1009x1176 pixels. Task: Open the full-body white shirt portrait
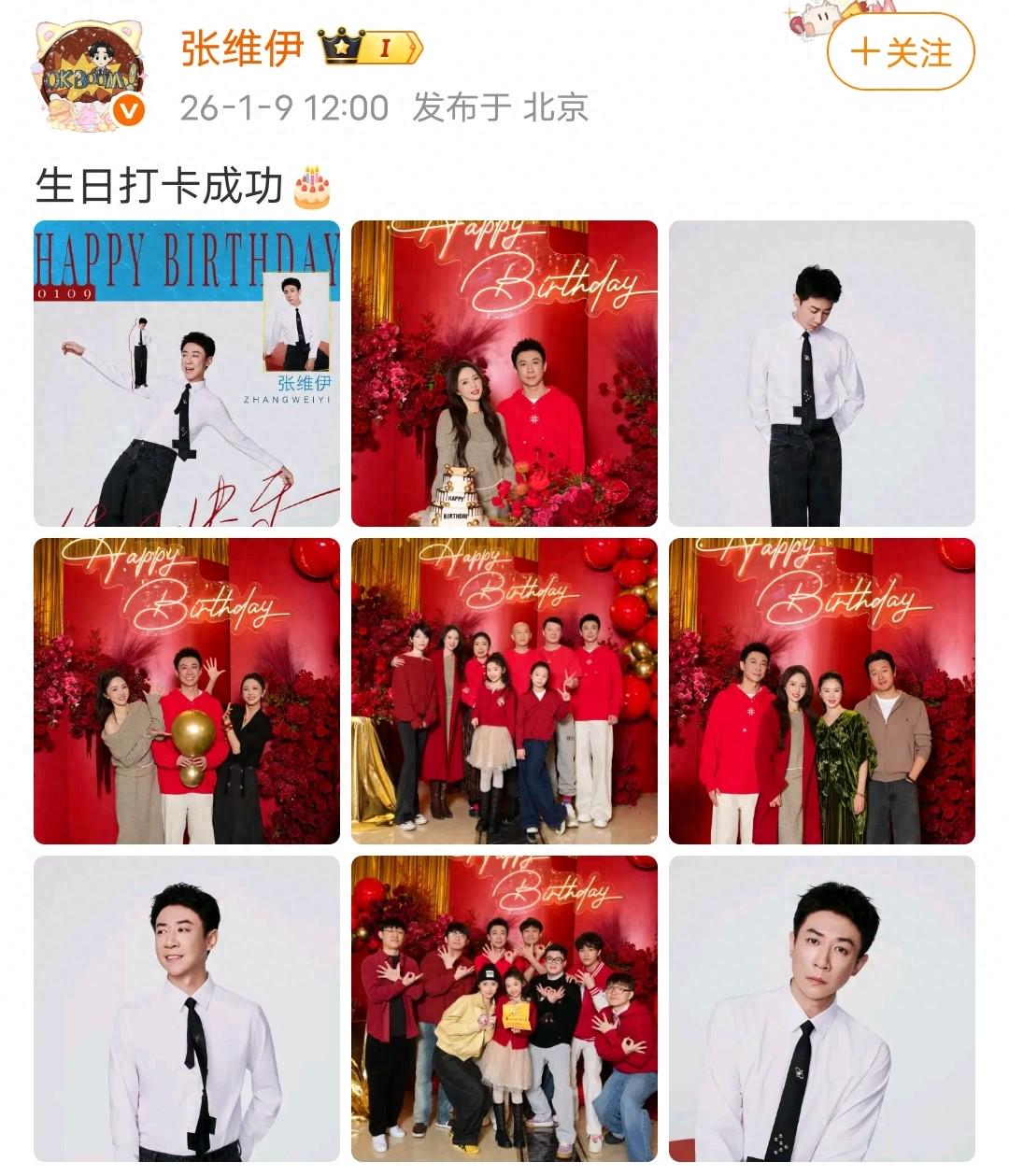[x=822, y=374]
